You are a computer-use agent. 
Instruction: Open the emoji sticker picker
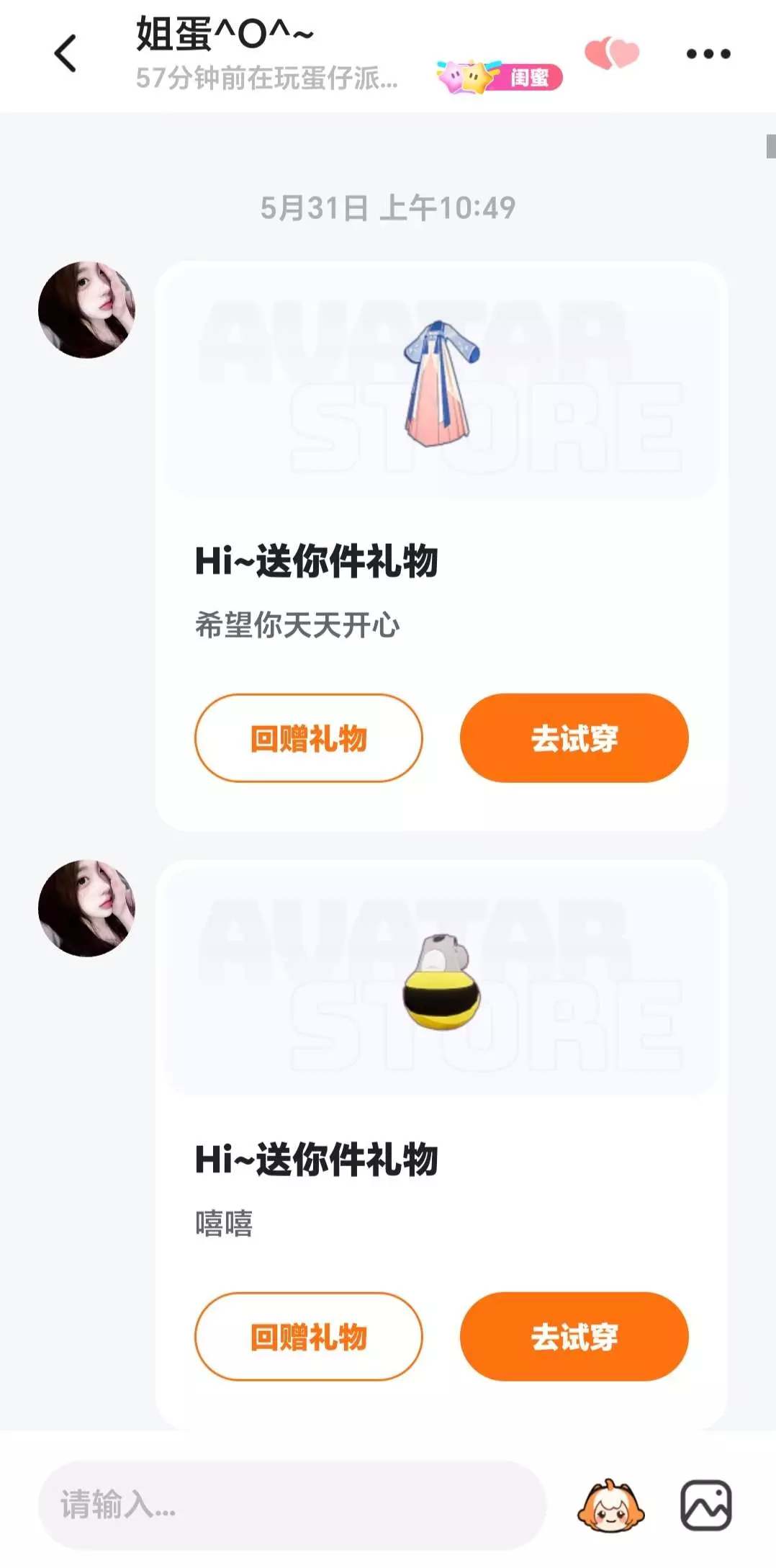tap(610, 1505)
